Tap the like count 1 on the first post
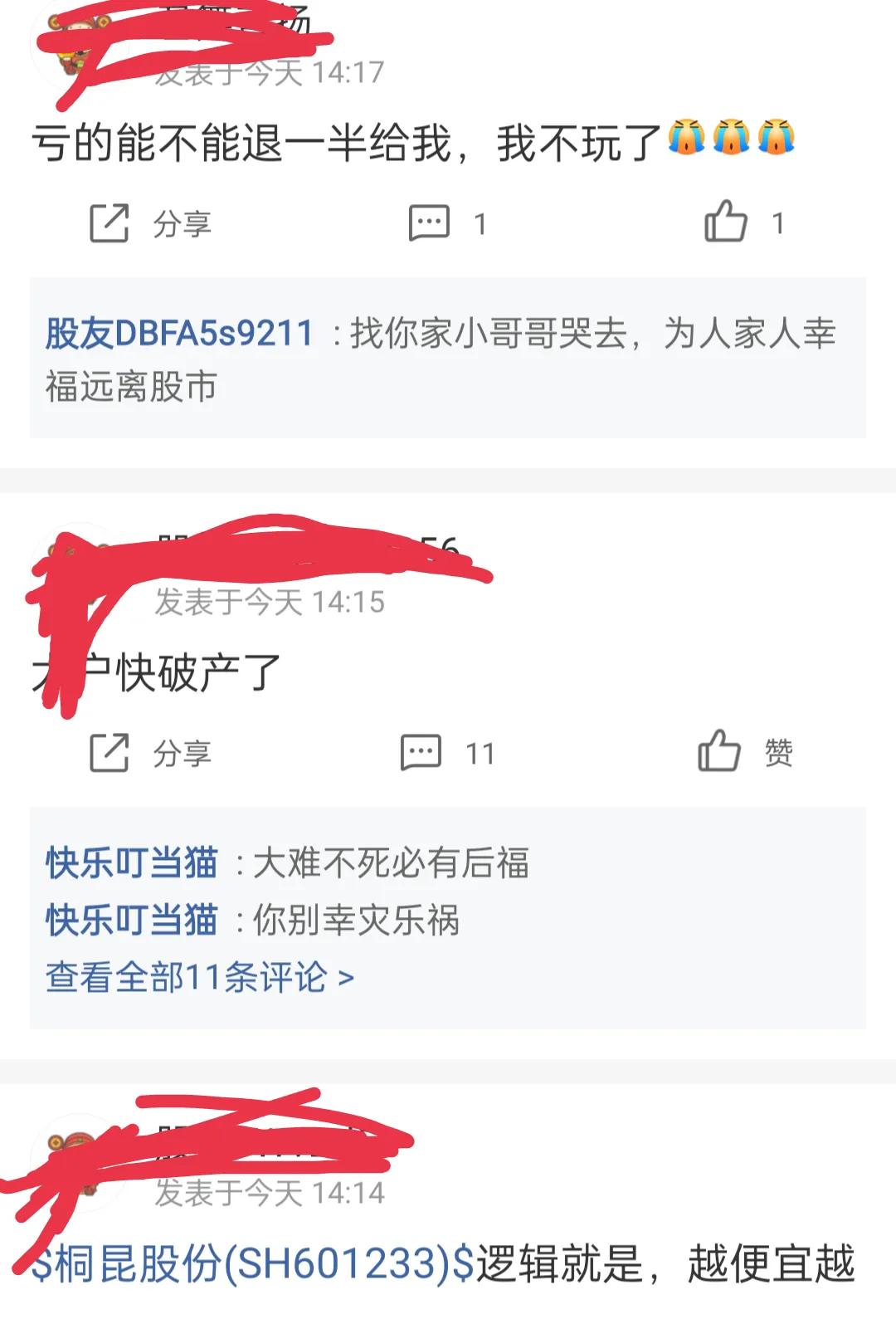 (776, 222)
